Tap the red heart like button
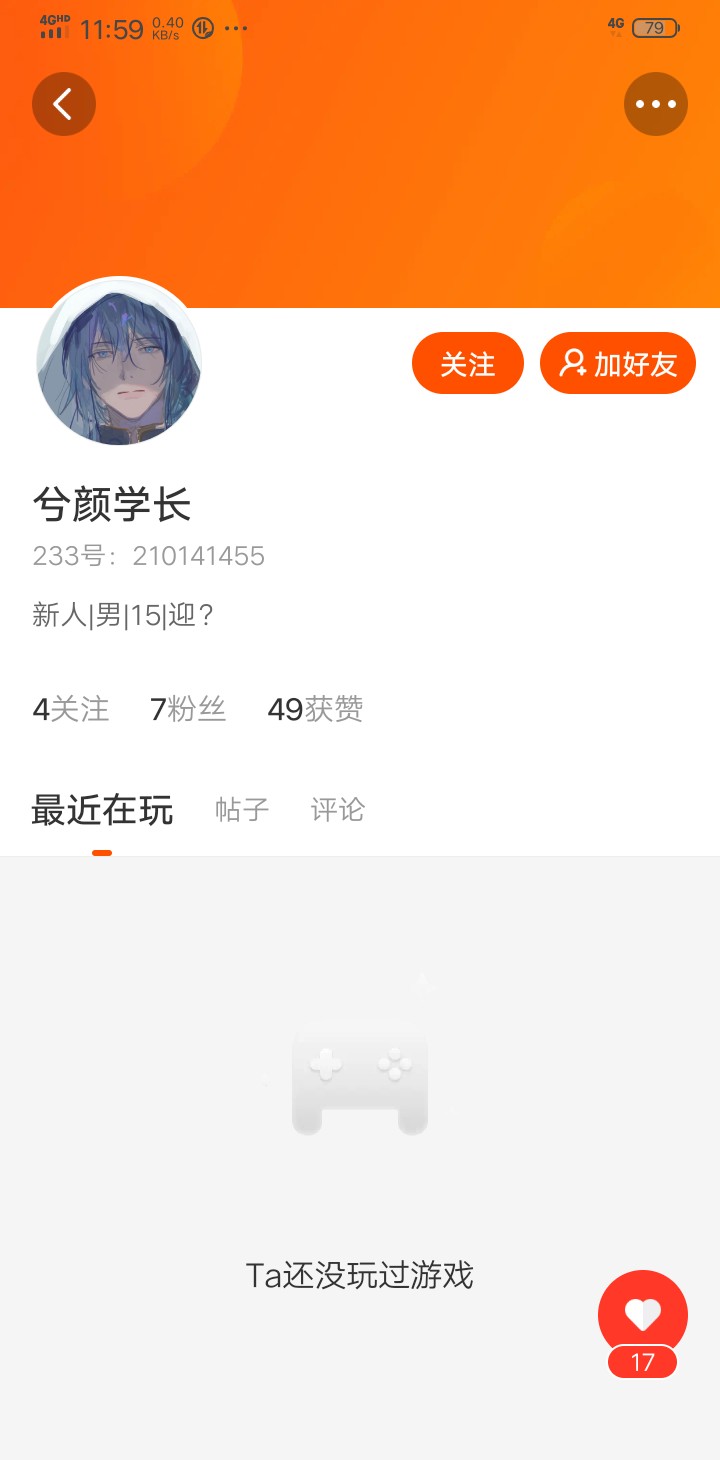720x1460 pixels. click(643, 1315)
